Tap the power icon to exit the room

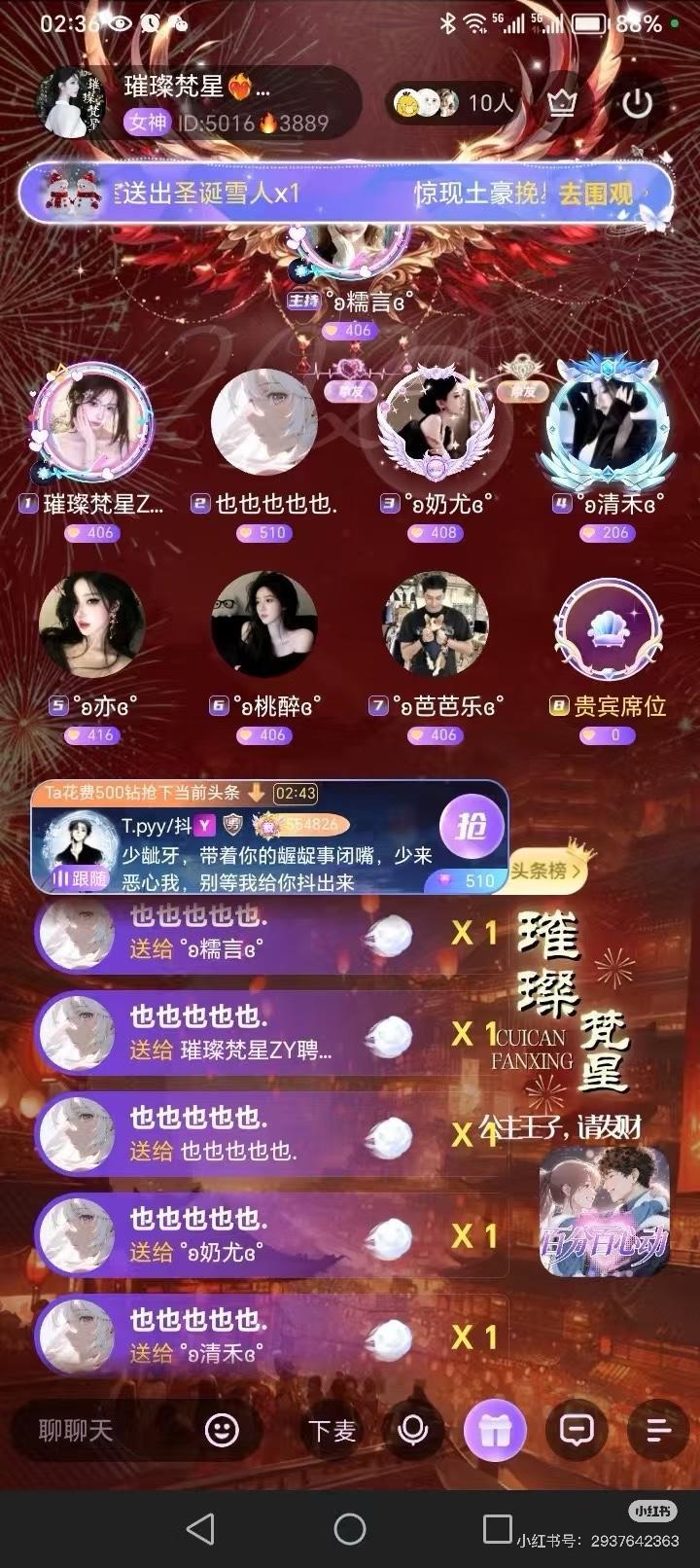637,103
